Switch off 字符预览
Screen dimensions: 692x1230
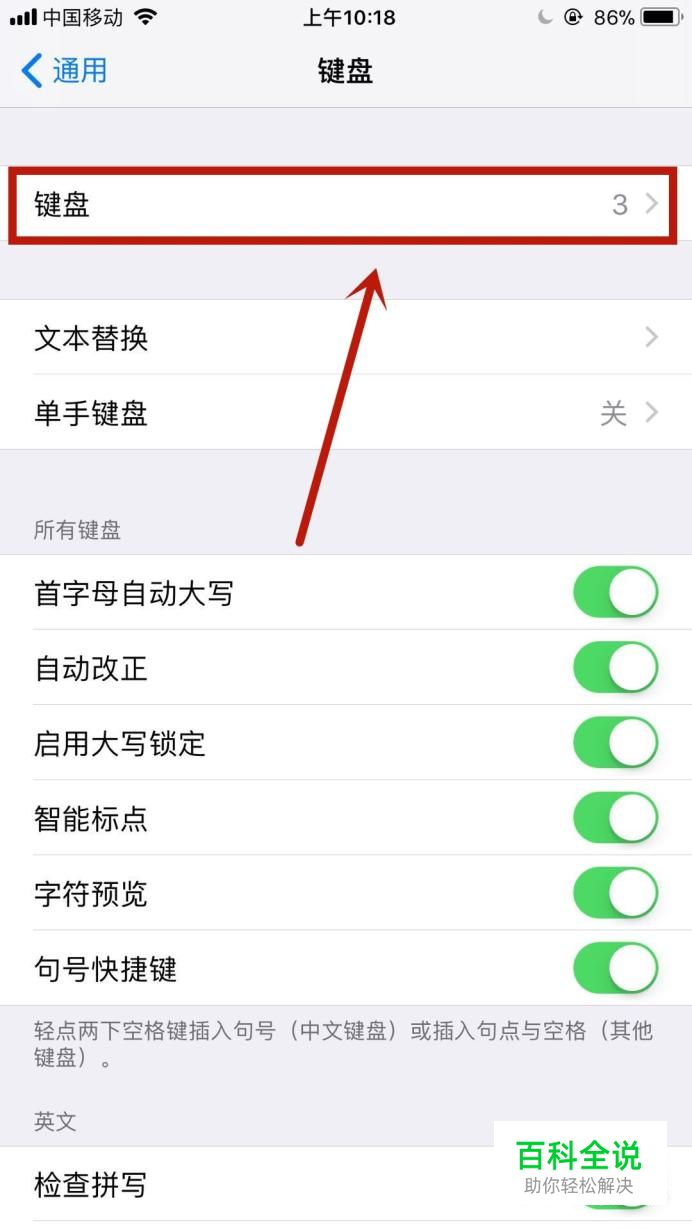coord(615,893)
